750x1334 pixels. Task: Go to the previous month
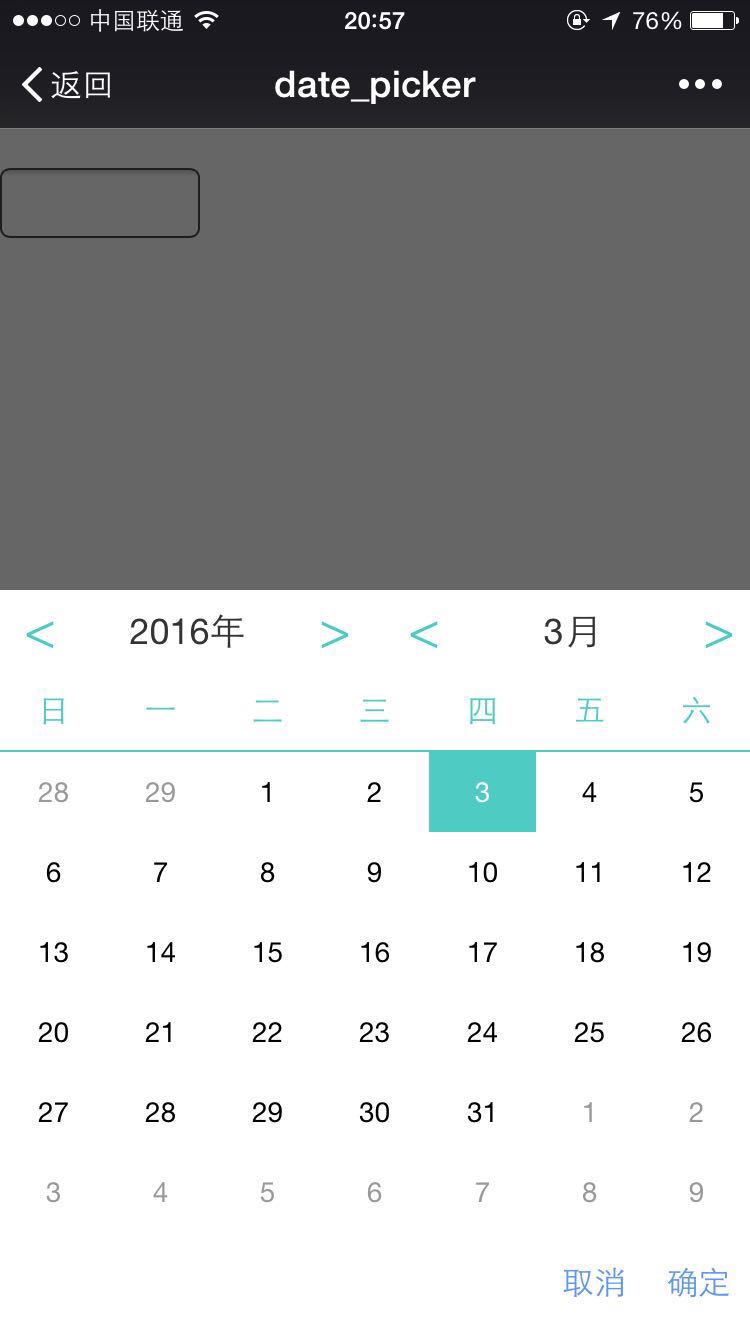(x=424, y=634)
